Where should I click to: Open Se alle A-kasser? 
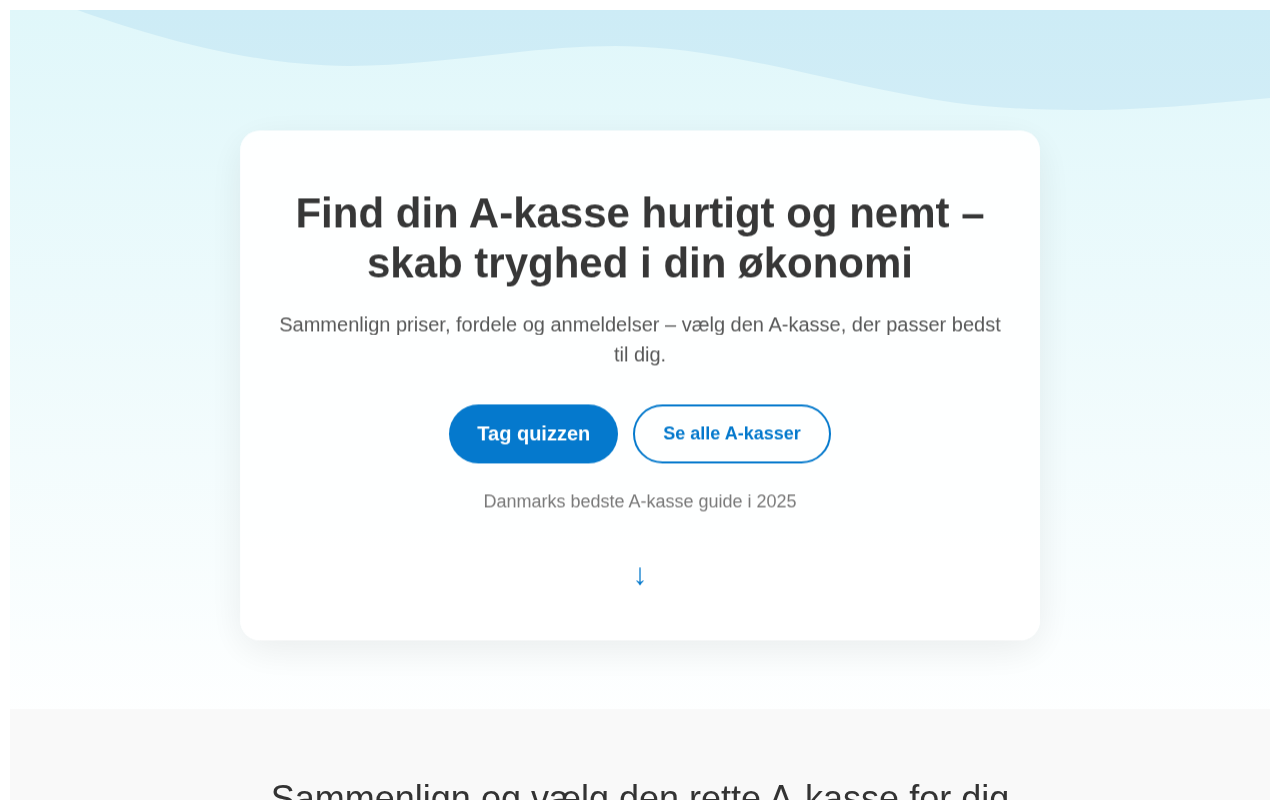(x=732, y=434)
